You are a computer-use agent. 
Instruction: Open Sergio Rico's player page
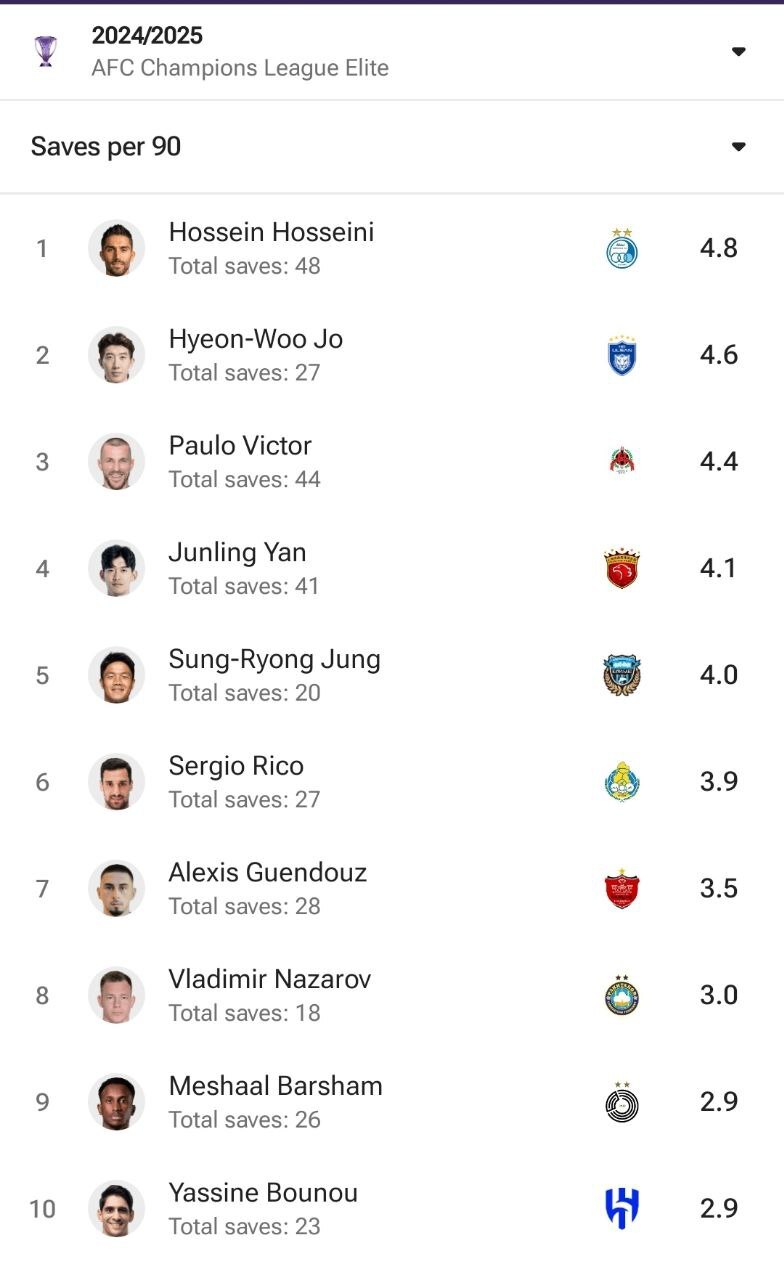[236, 767]
